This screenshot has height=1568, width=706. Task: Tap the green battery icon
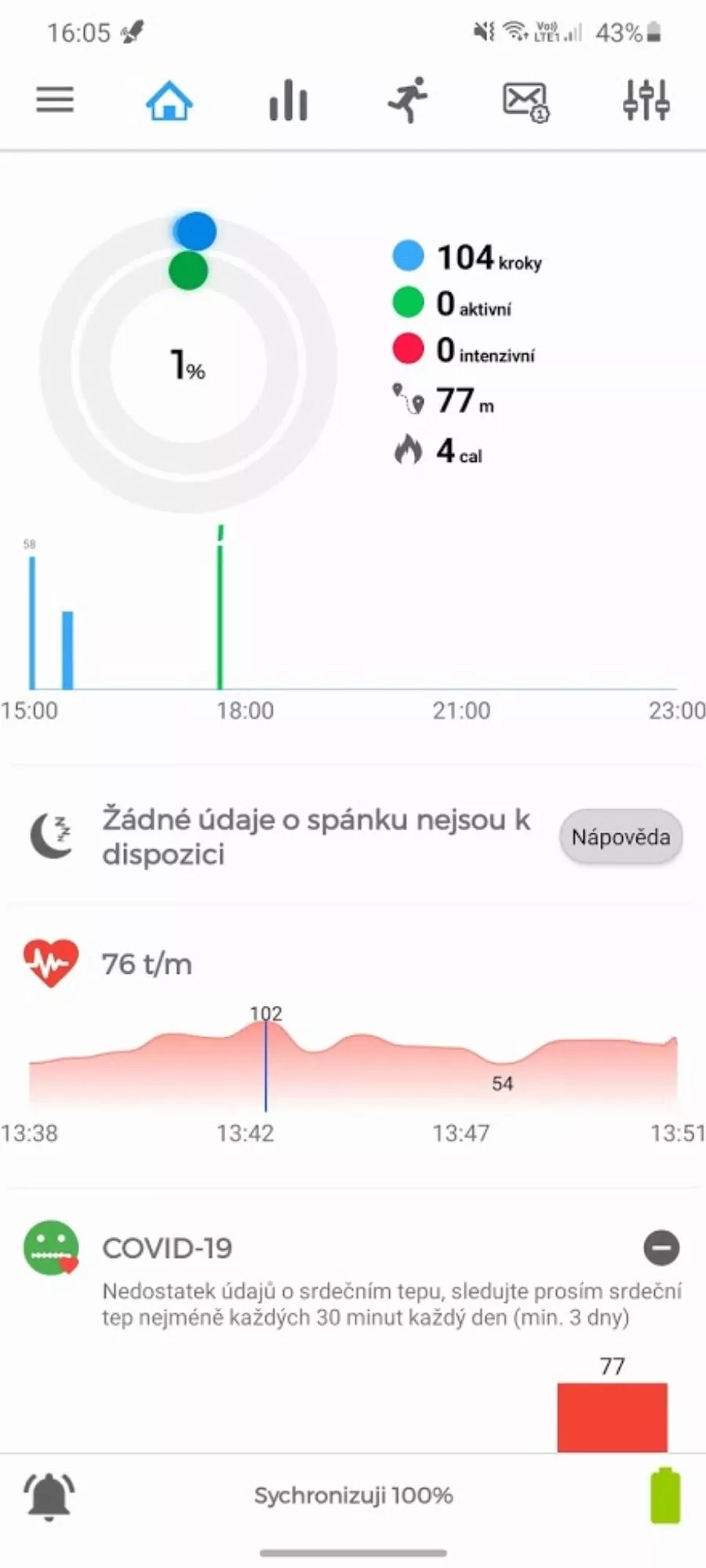click(x=665, y=1496)
